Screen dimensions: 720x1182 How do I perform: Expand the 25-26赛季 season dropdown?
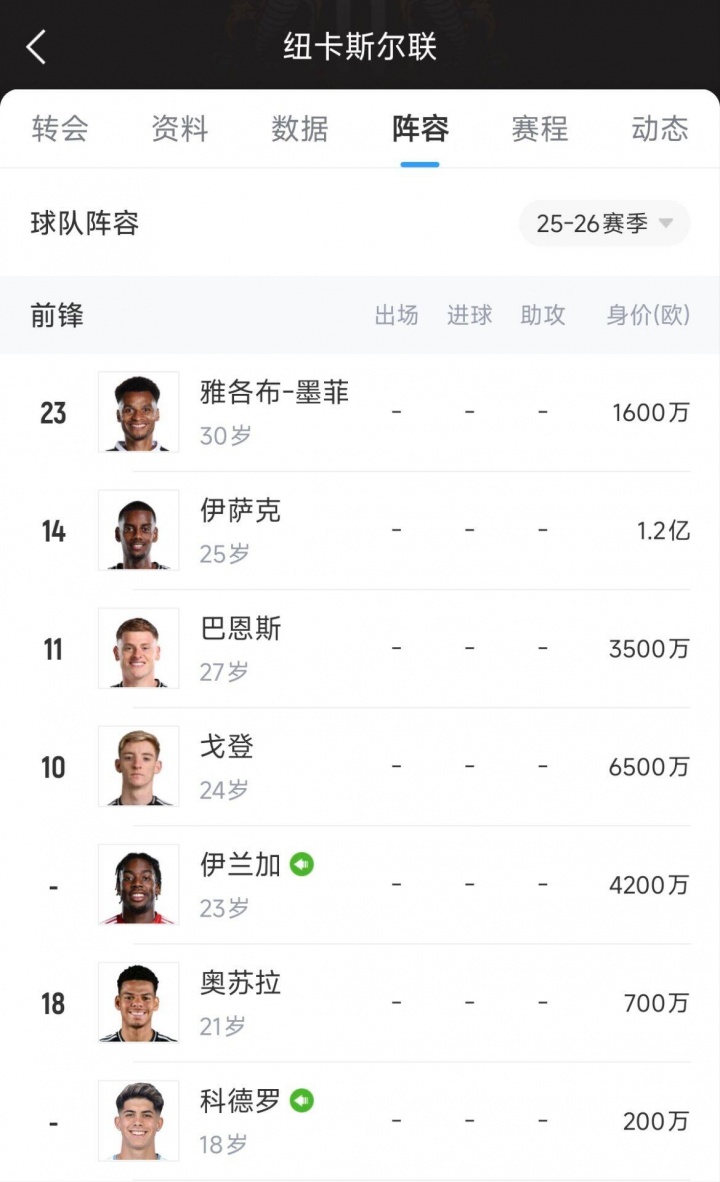(604, 224)
